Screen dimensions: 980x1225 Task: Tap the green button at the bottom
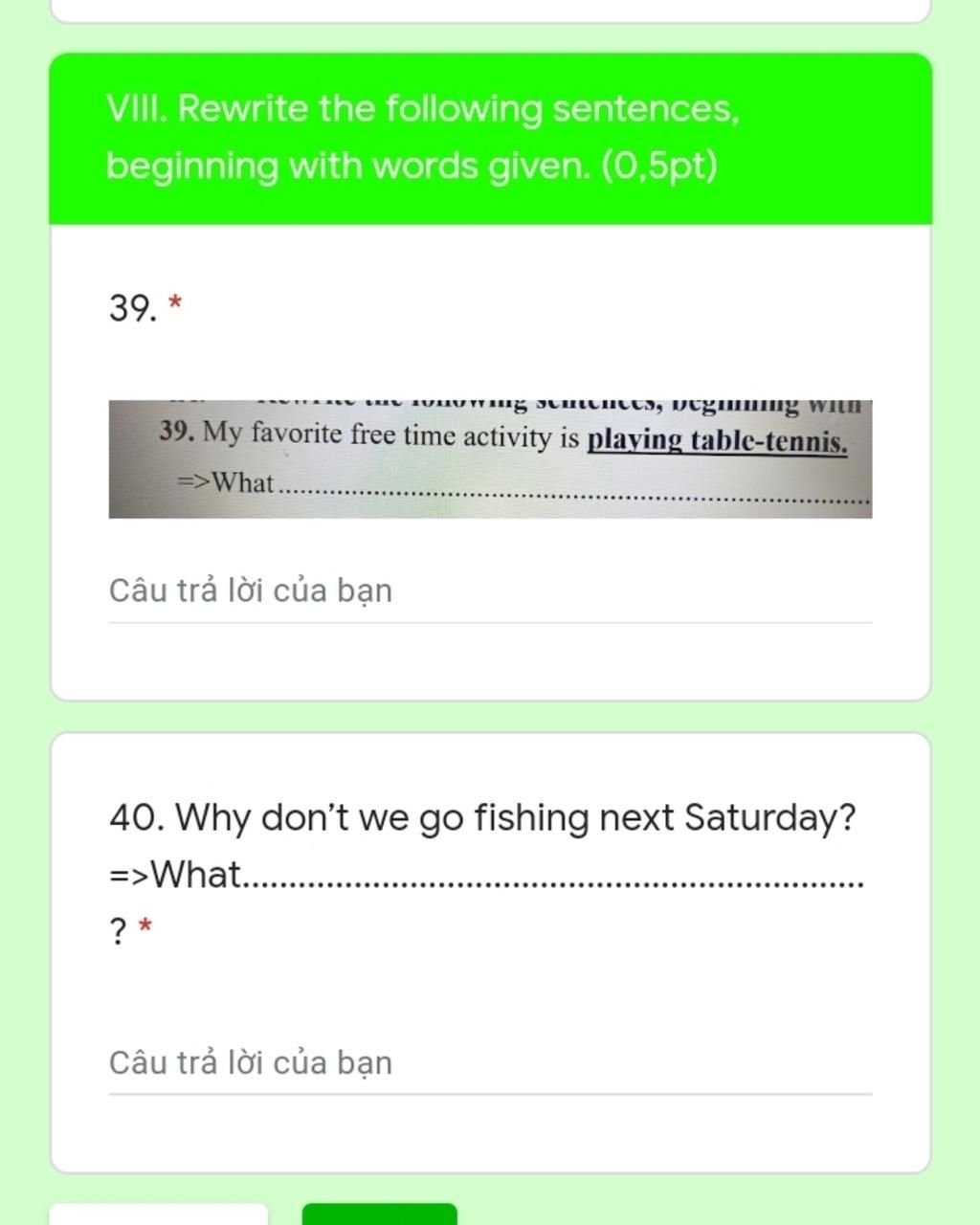[379, 1214]
